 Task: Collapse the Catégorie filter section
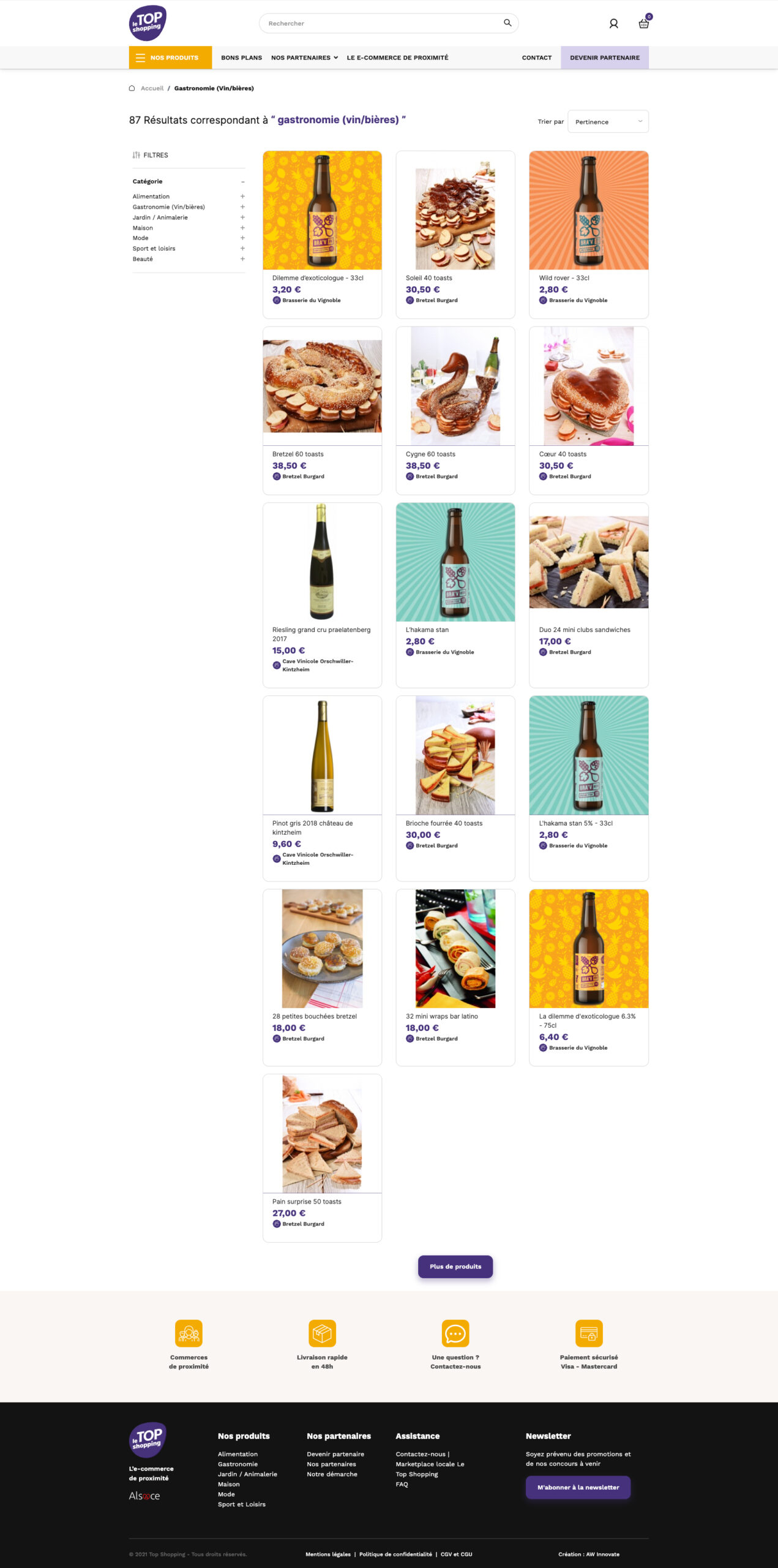coord(242,182)
